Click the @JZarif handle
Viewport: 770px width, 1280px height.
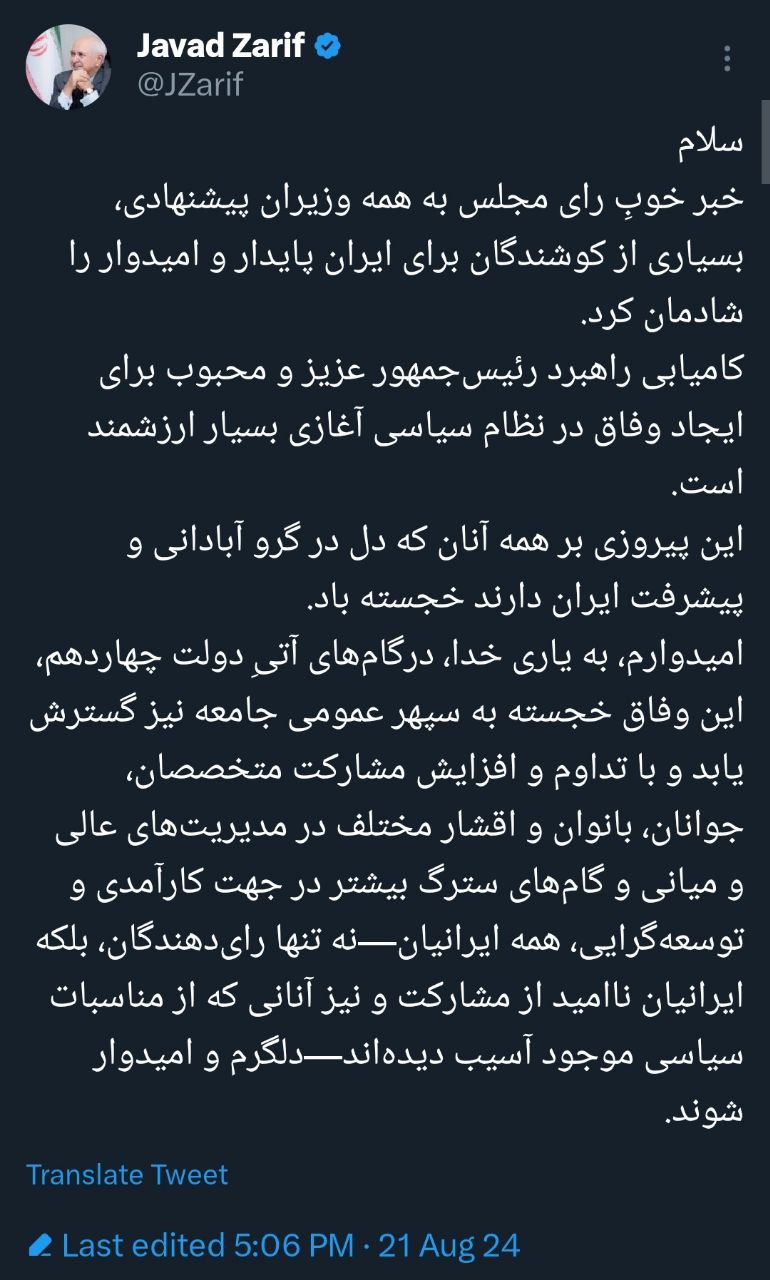(x=193, y=84)
